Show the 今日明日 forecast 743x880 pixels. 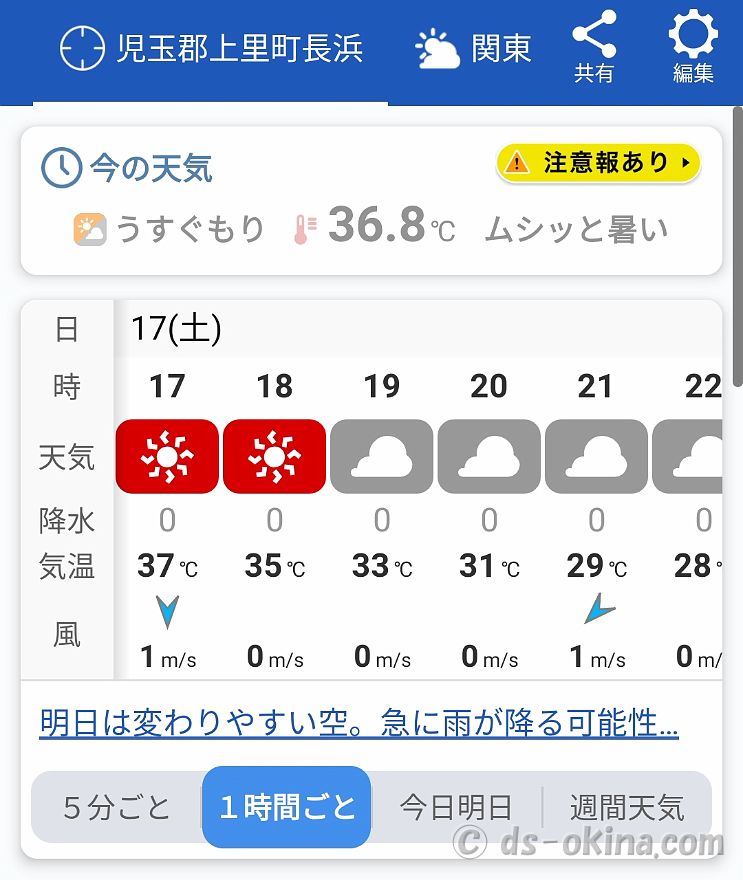pos(456,807)
